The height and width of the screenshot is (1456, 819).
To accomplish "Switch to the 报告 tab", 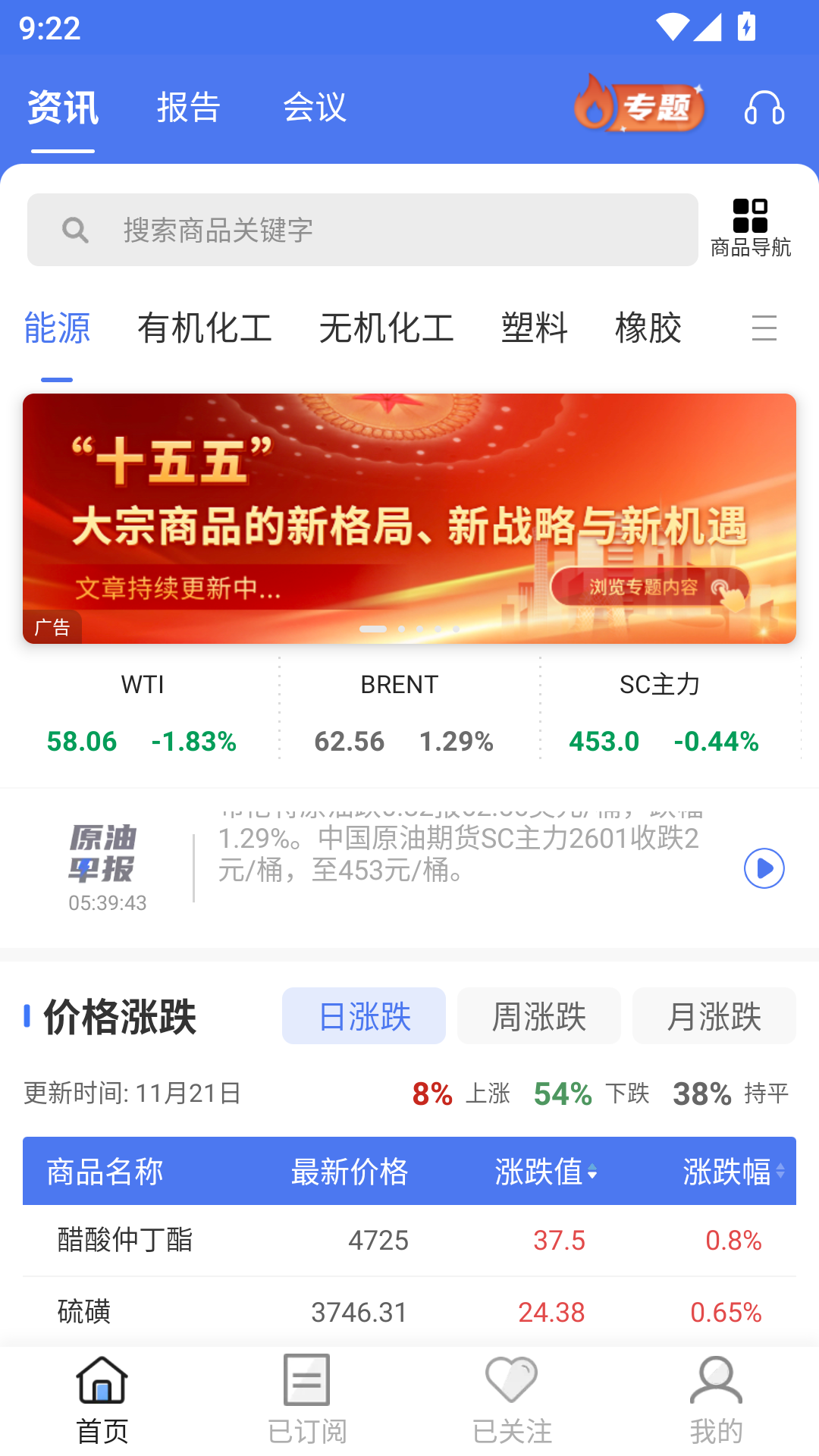I will pos(189,108).
